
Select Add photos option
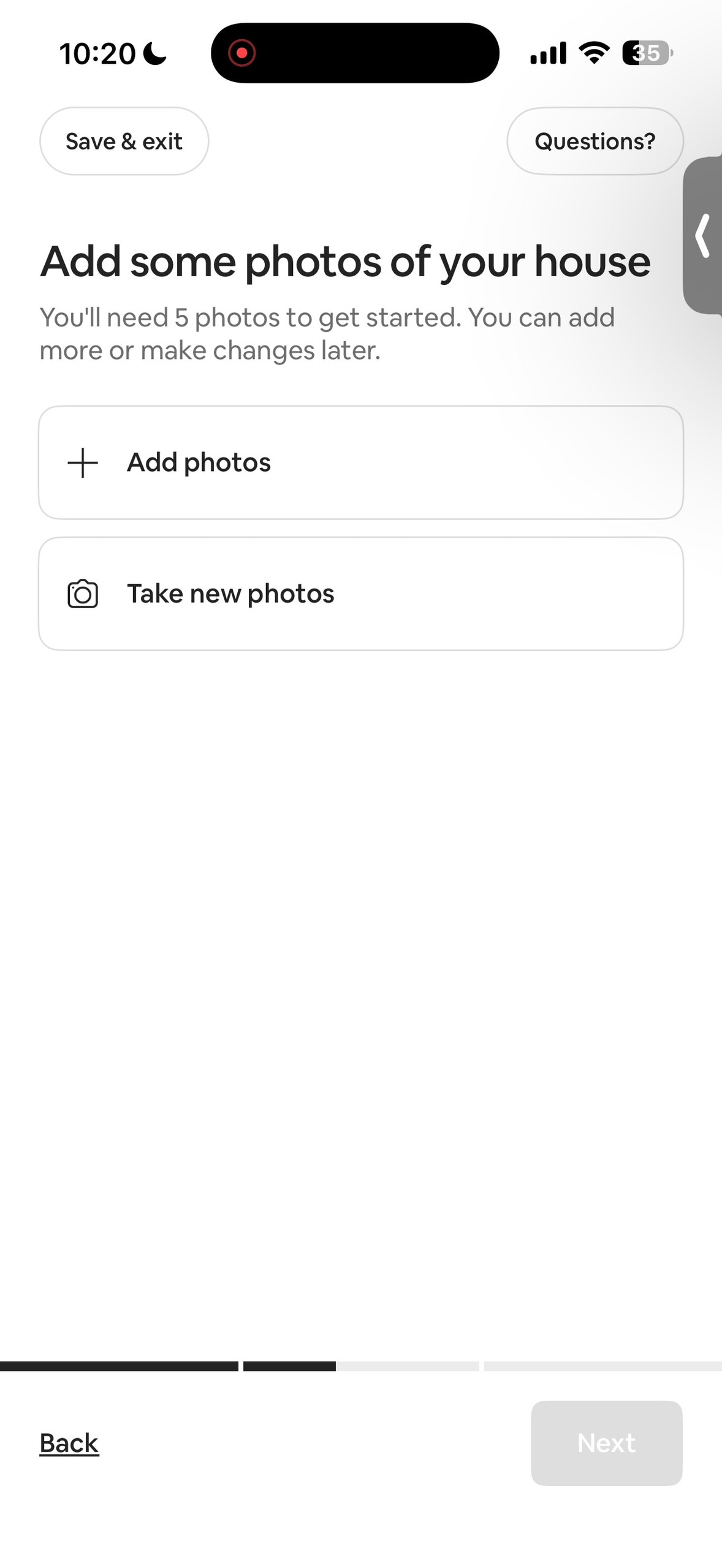click(360, 462)
